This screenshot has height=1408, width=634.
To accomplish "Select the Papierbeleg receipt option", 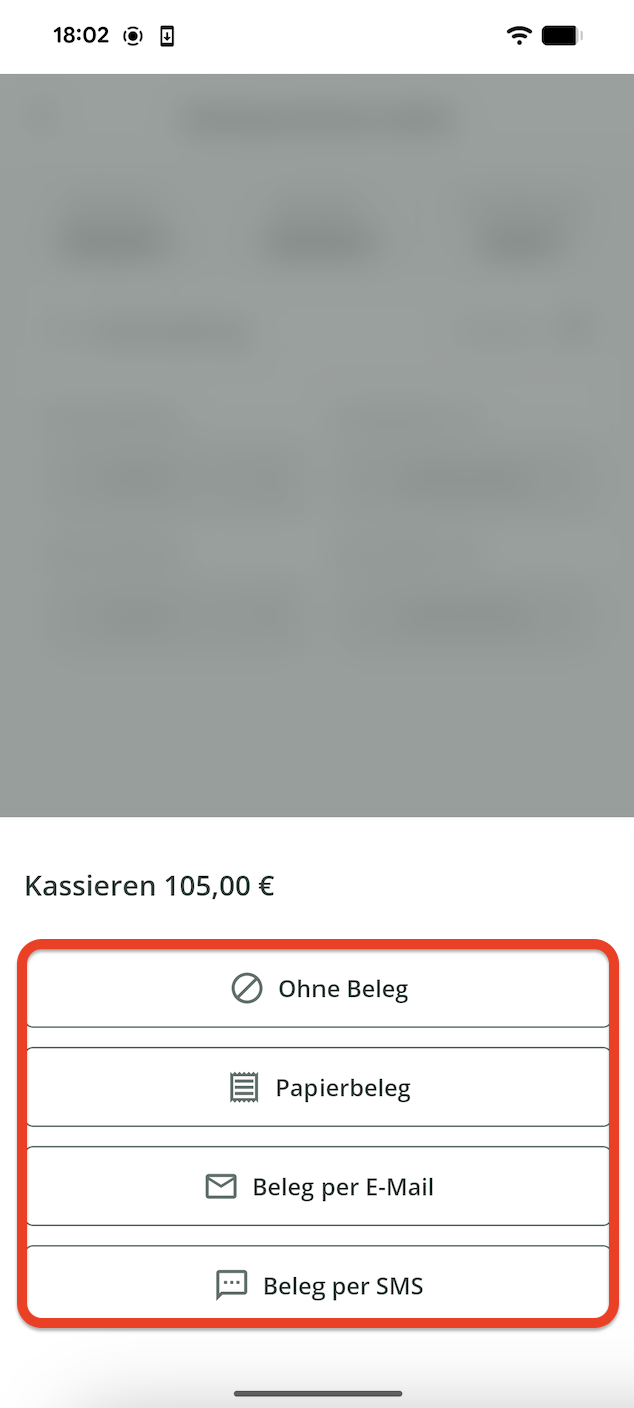I will click(318, 1087).
